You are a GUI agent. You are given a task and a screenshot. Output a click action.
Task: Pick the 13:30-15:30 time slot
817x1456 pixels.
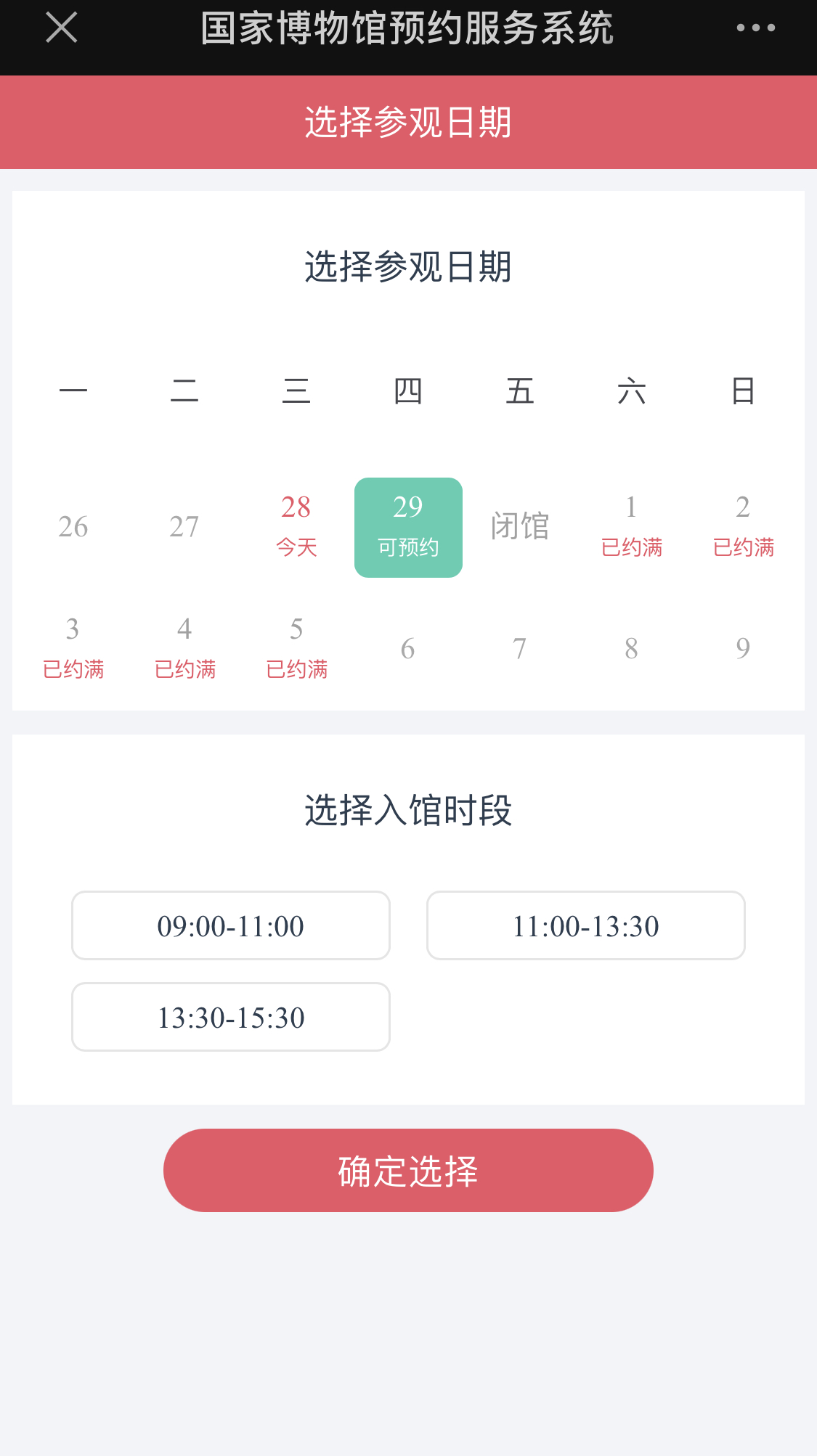coord(231,1017)
